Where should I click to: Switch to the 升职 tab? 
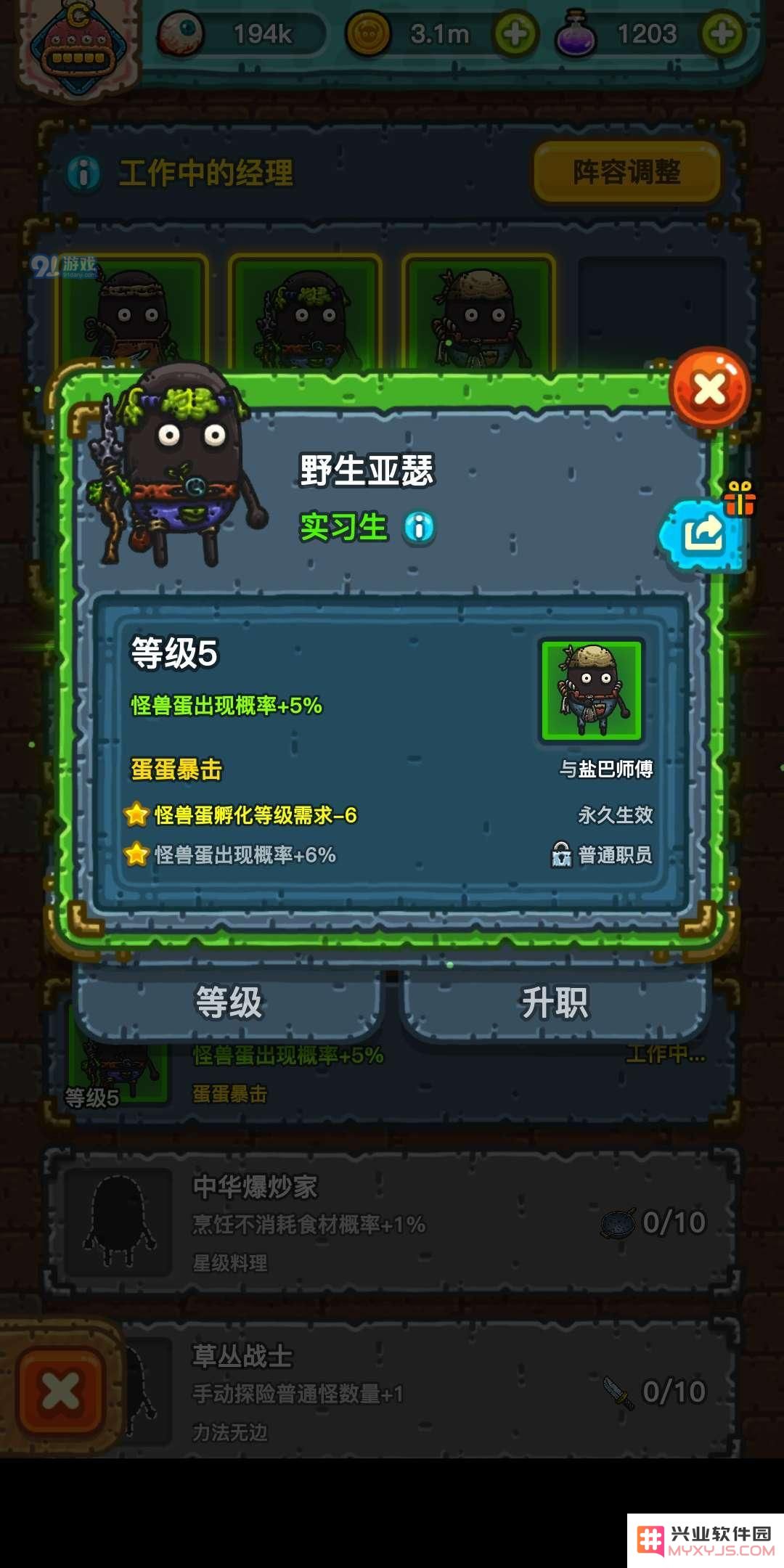[555, 1003]
